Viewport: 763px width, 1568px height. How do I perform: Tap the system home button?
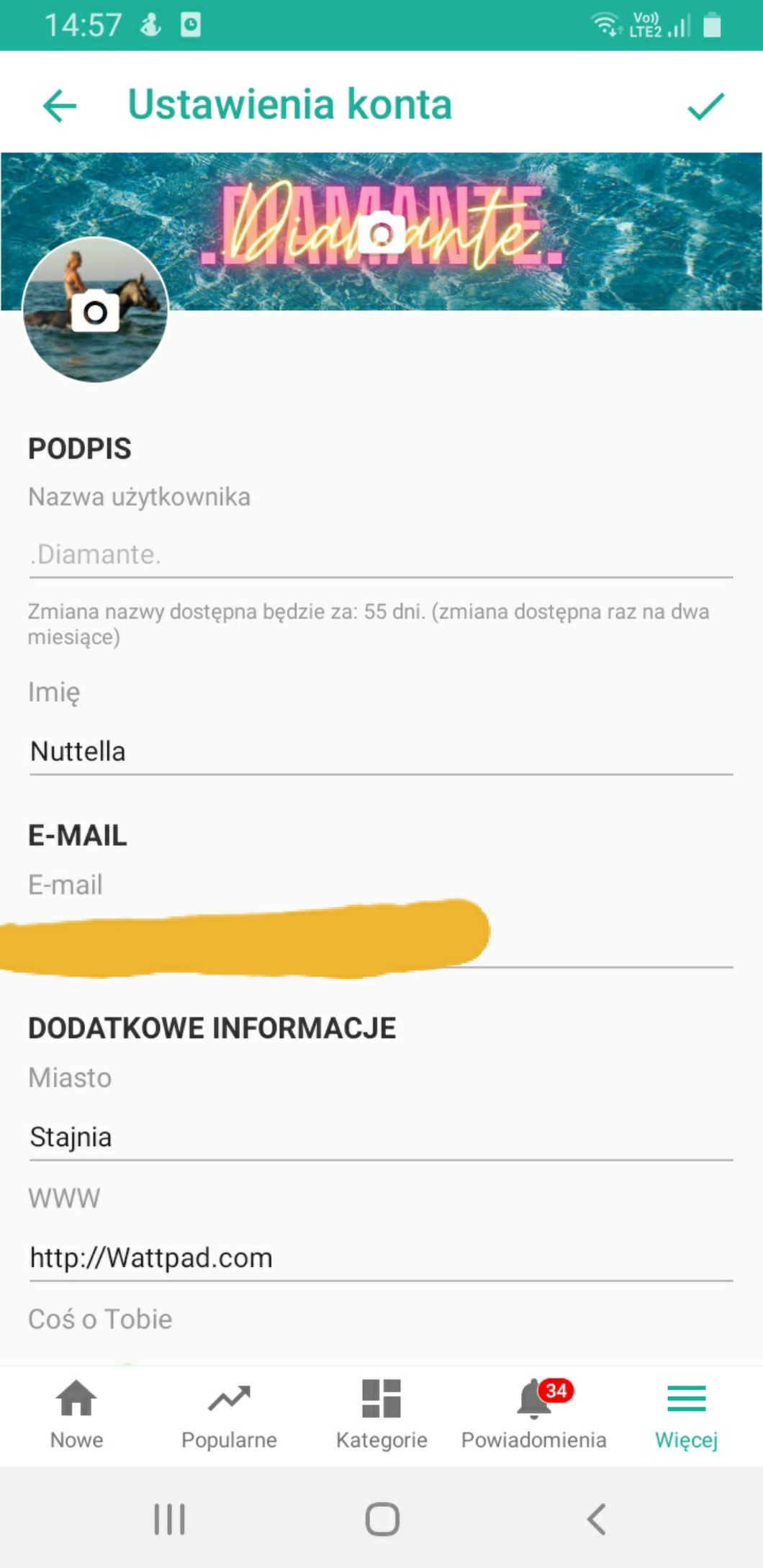point(381,1519)
